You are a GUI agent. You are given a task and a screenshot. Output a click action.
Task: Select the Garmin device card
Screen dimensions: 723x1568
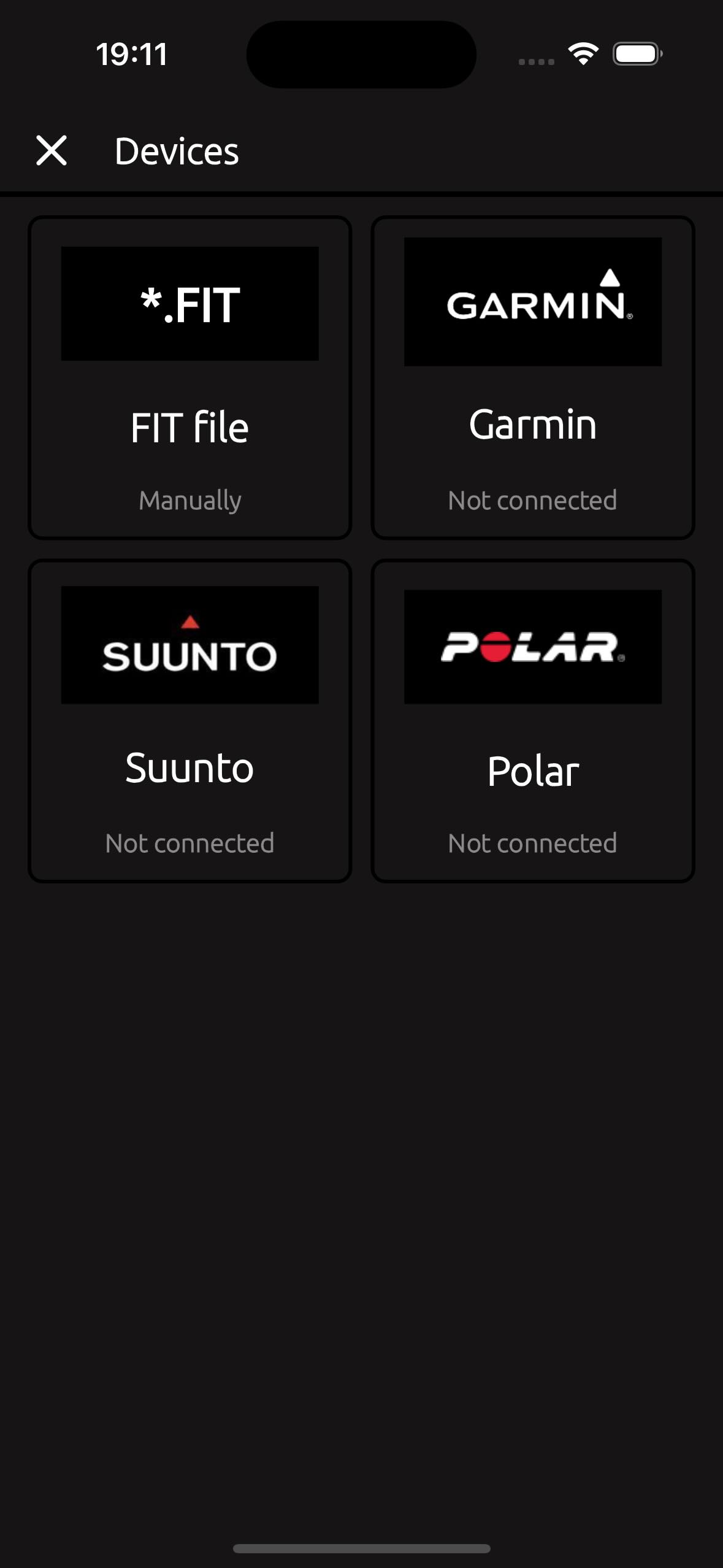[532, 378]
